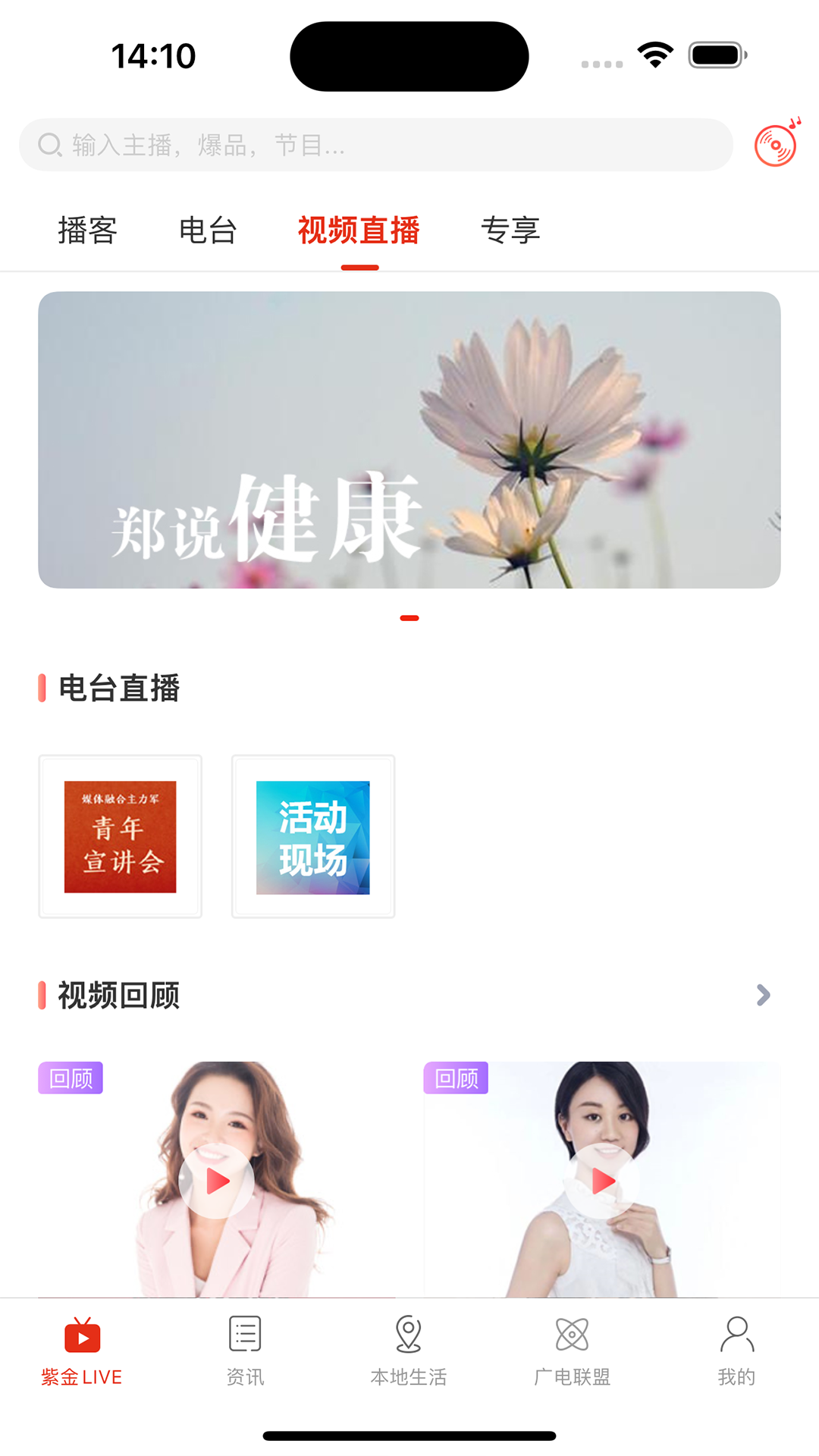819x1456 pixels.
Task: Open the music disc icon beside search
Action: (776, 144)
